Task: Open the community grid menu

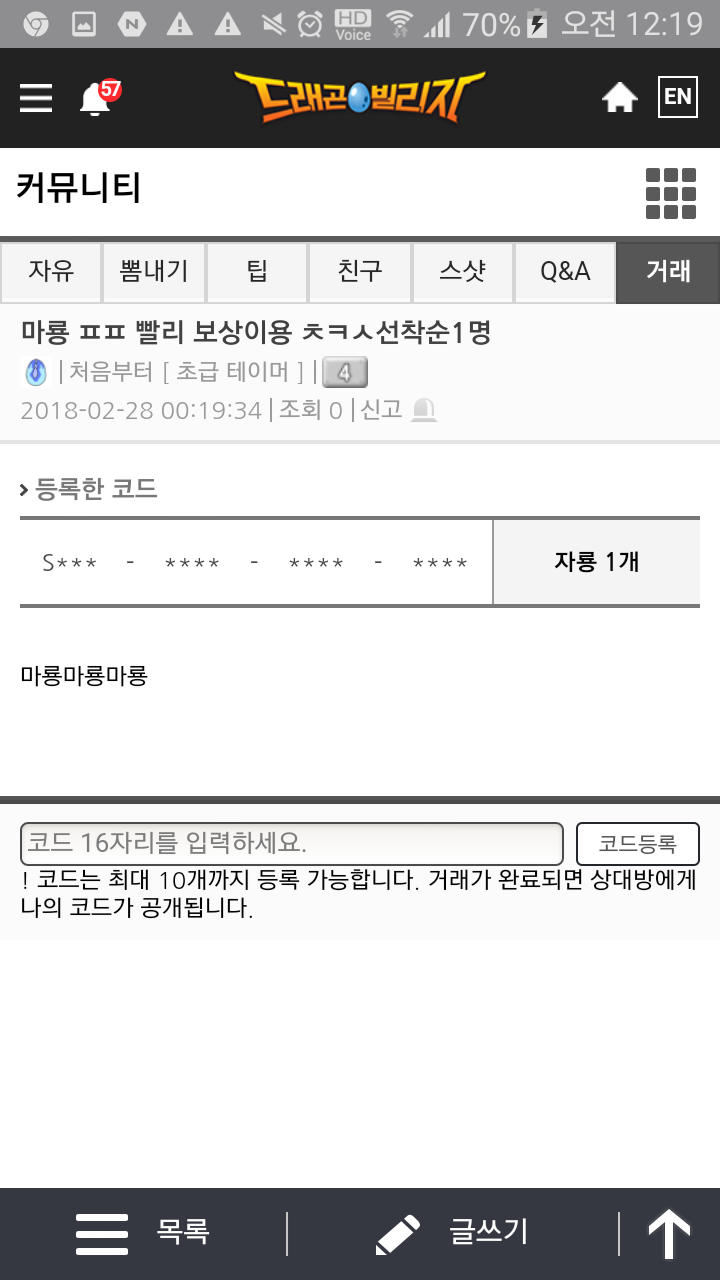Action: pyautogui.click(x=670, y=192)
